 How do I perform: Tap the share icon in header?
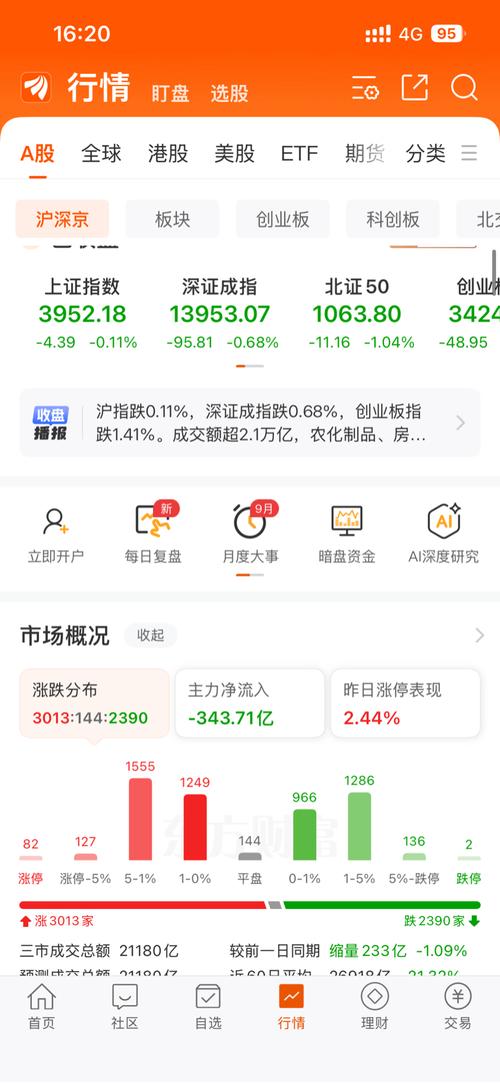[414, 88]
